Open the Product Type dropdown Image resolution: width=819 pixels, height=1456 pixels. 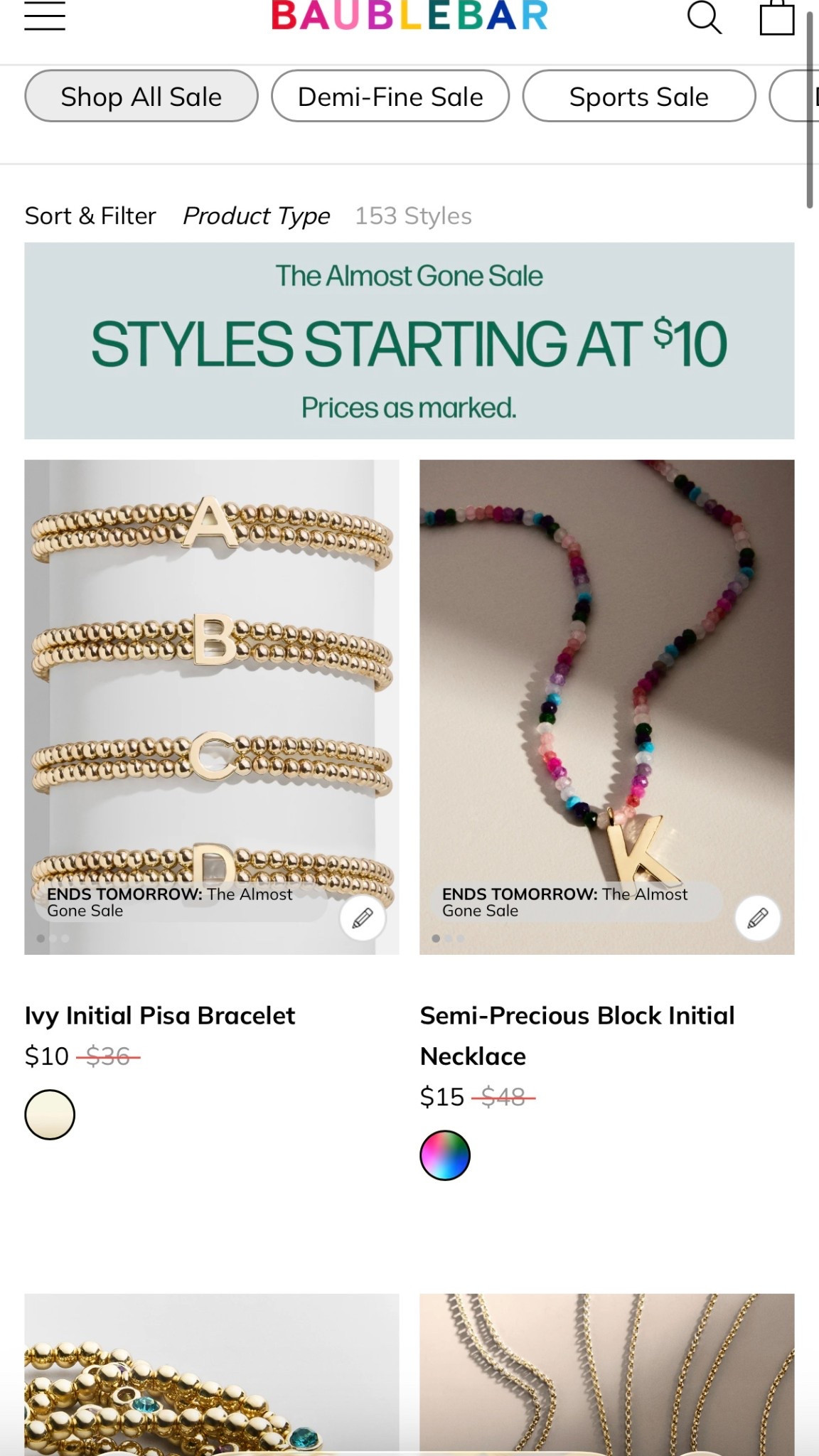pyautogui.click(x=255, y=215)
